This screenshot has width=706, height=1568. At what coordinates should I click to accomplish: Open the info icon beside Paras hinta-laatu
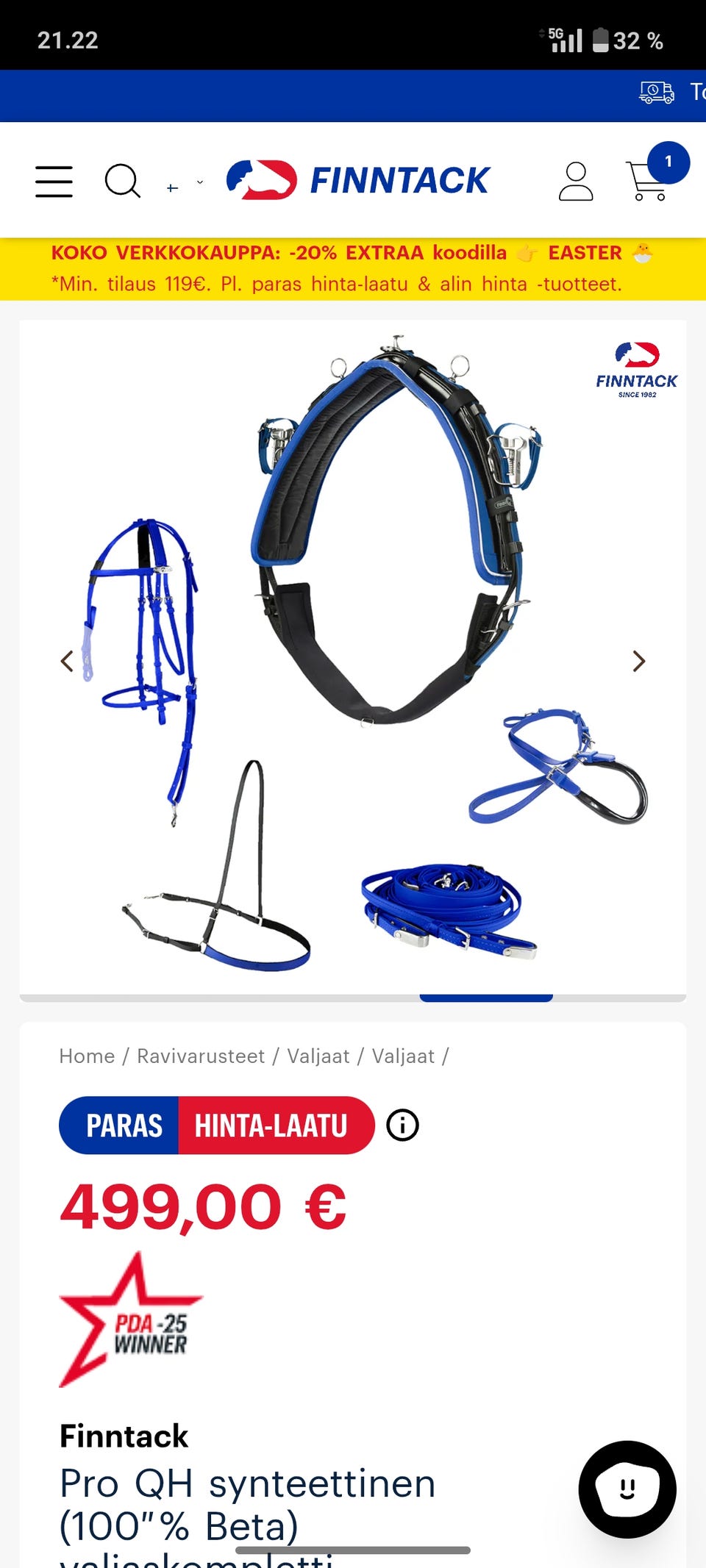402,1125
